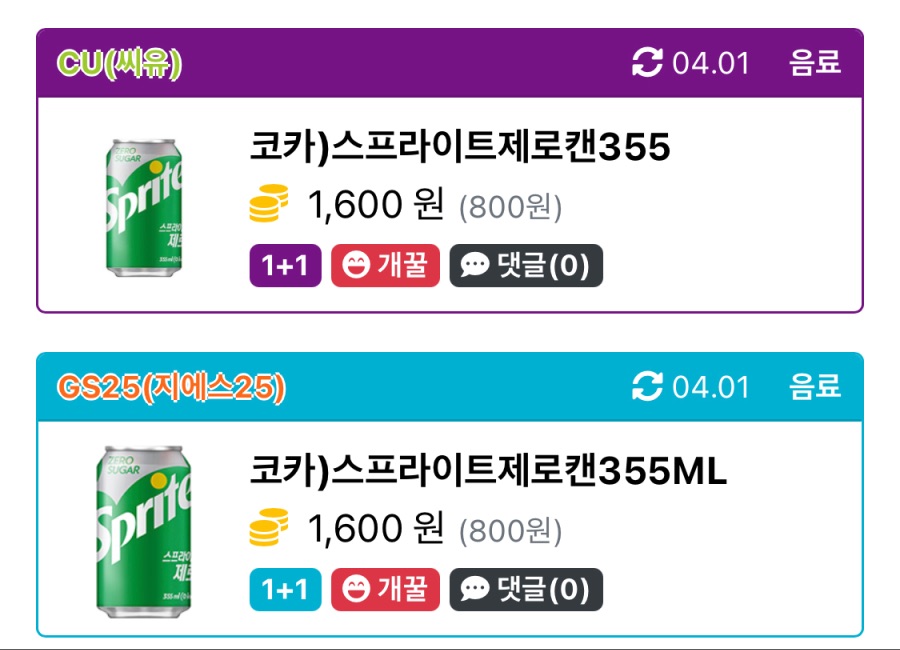Open the CU 코카)스프라이트제로캔355 product card
This screenshot has height=650, width=900.
[459, 148]
